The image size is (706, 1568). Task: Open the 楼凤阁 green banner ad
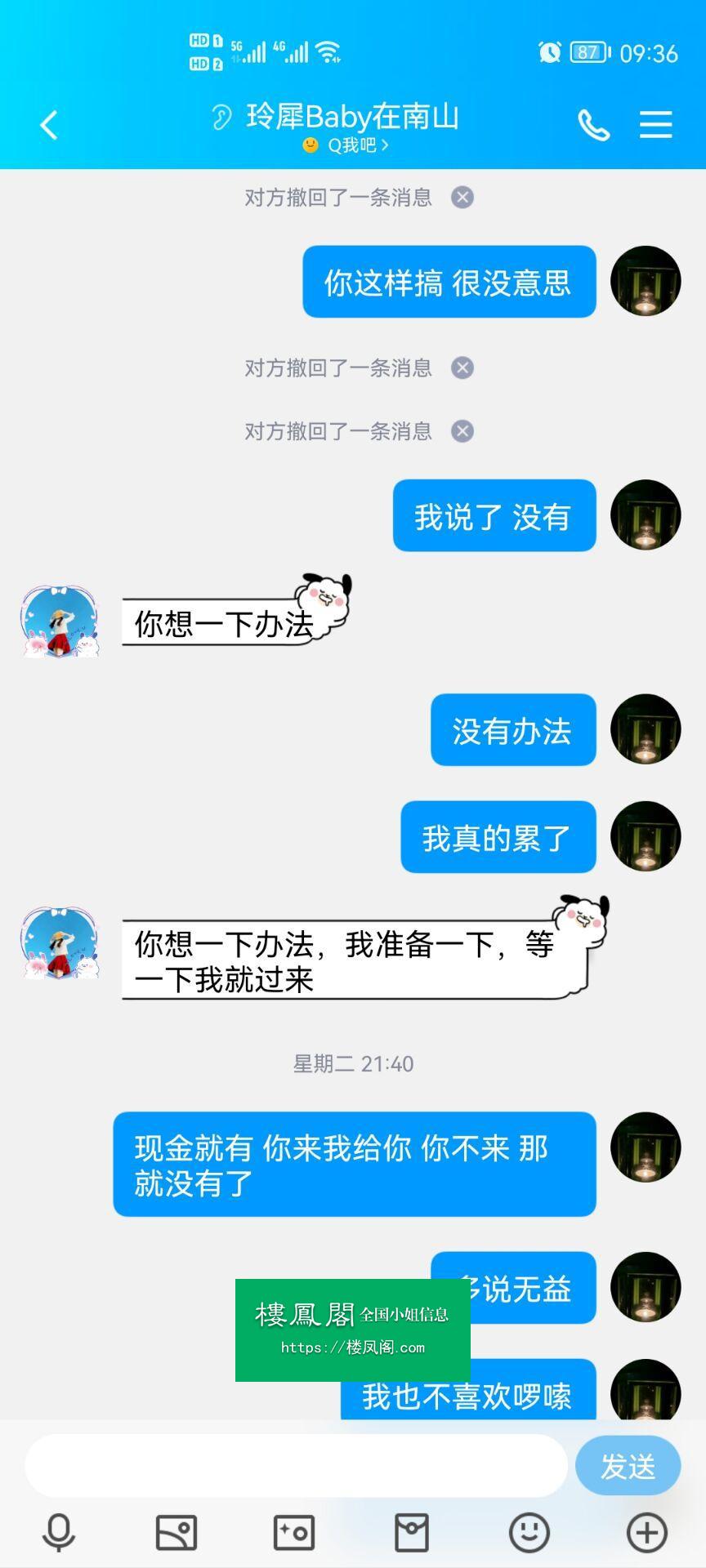pyautogui.click(x=352, y=1330)
